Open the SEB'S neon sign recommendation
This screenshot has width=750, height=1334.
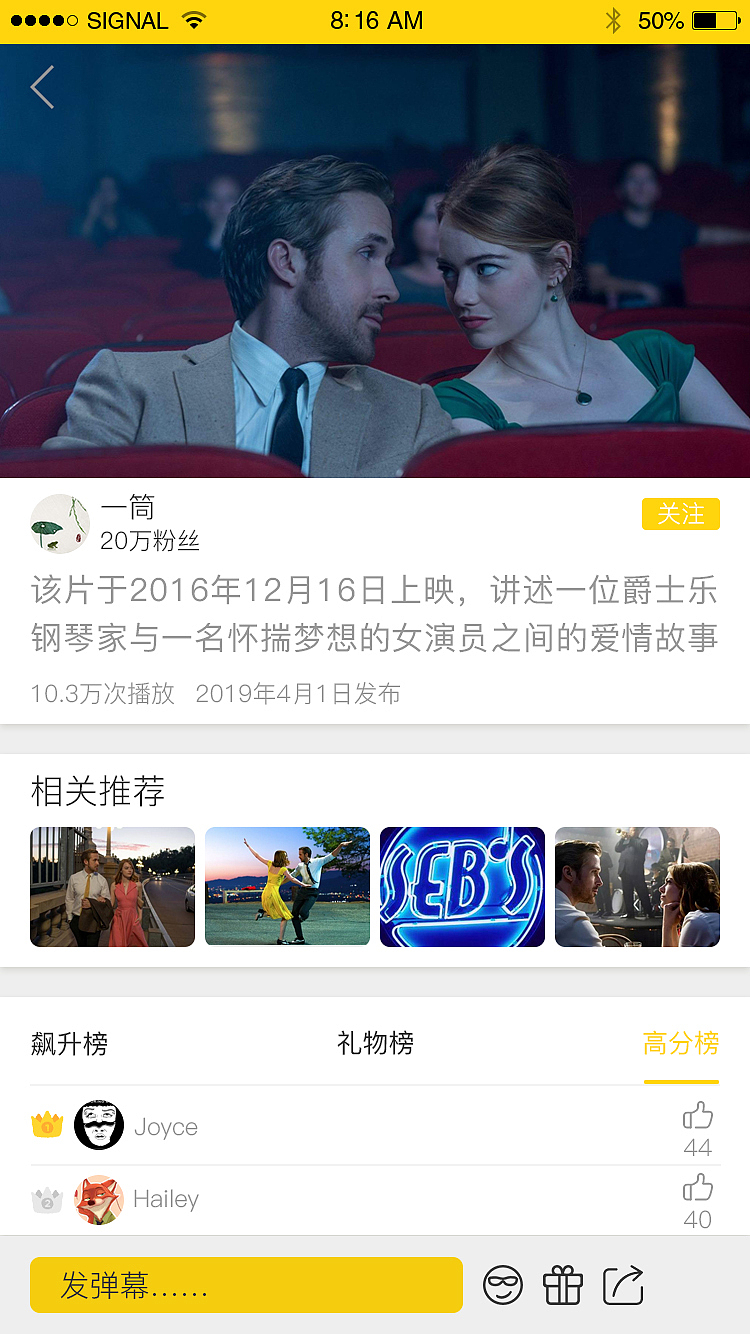click(x=462, y=887)
